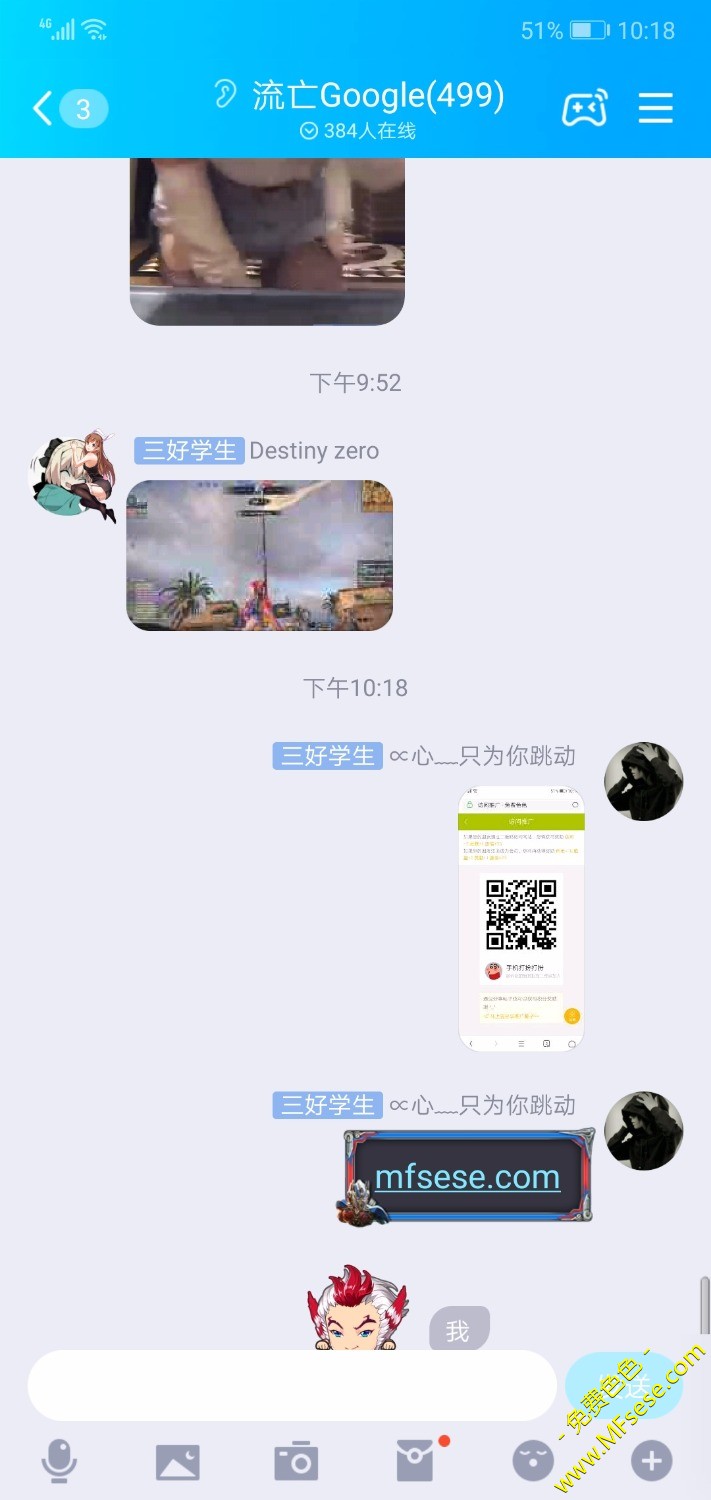The height and width of the screenshot is (1500, 711).
Task: View Destiny zero's profile avatar
Action: tap(73, 478)
